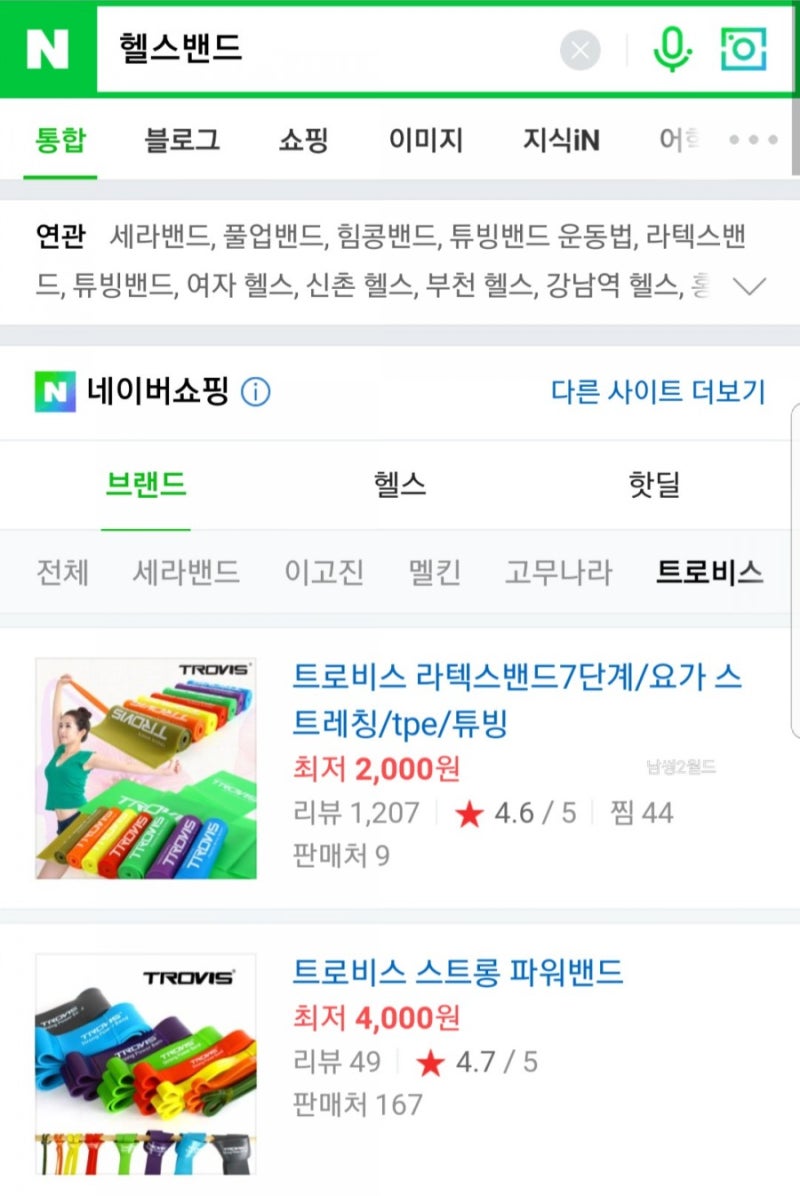The width and height of the screenshot is (800, 1196).
Task: Tap the Naver logo home button
Action: (46, 48)
